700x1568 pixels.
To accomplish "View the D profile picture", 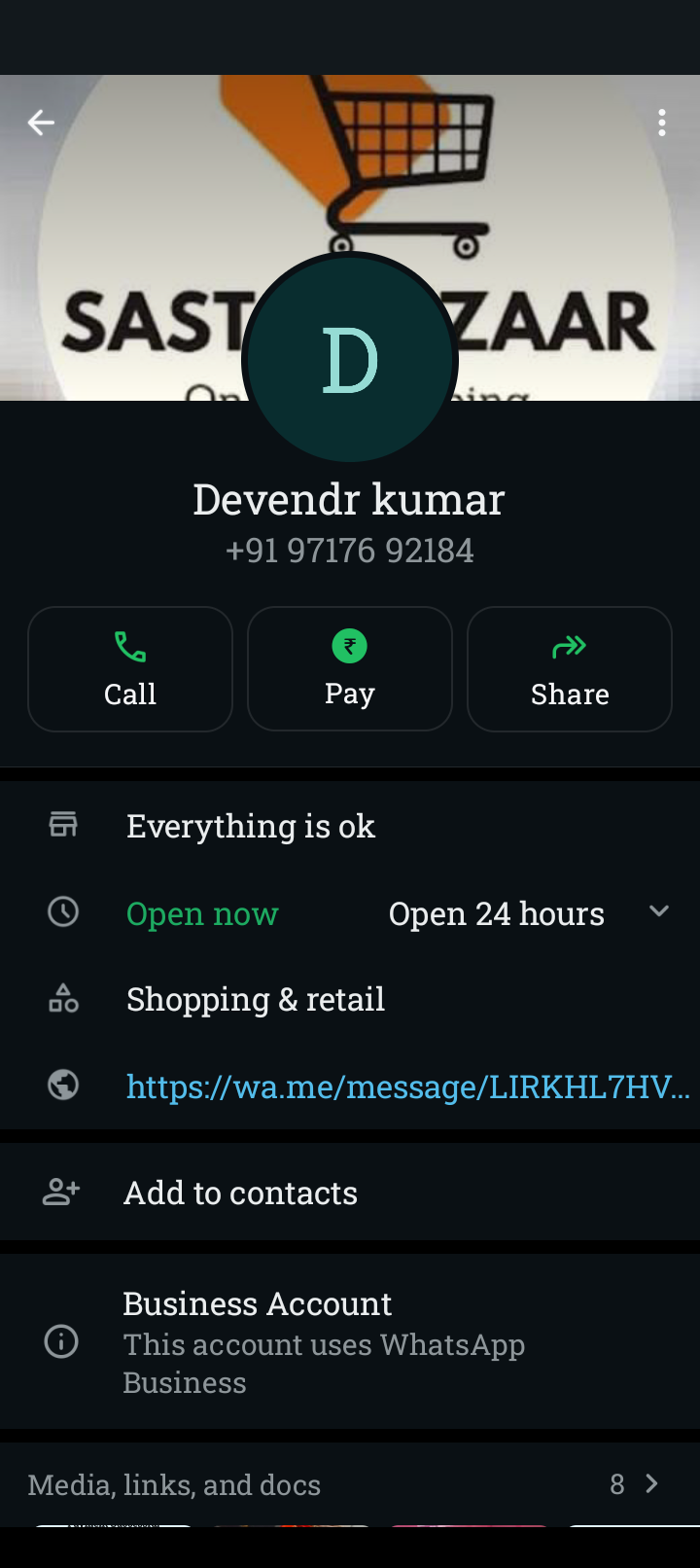I will click(350, 360).
